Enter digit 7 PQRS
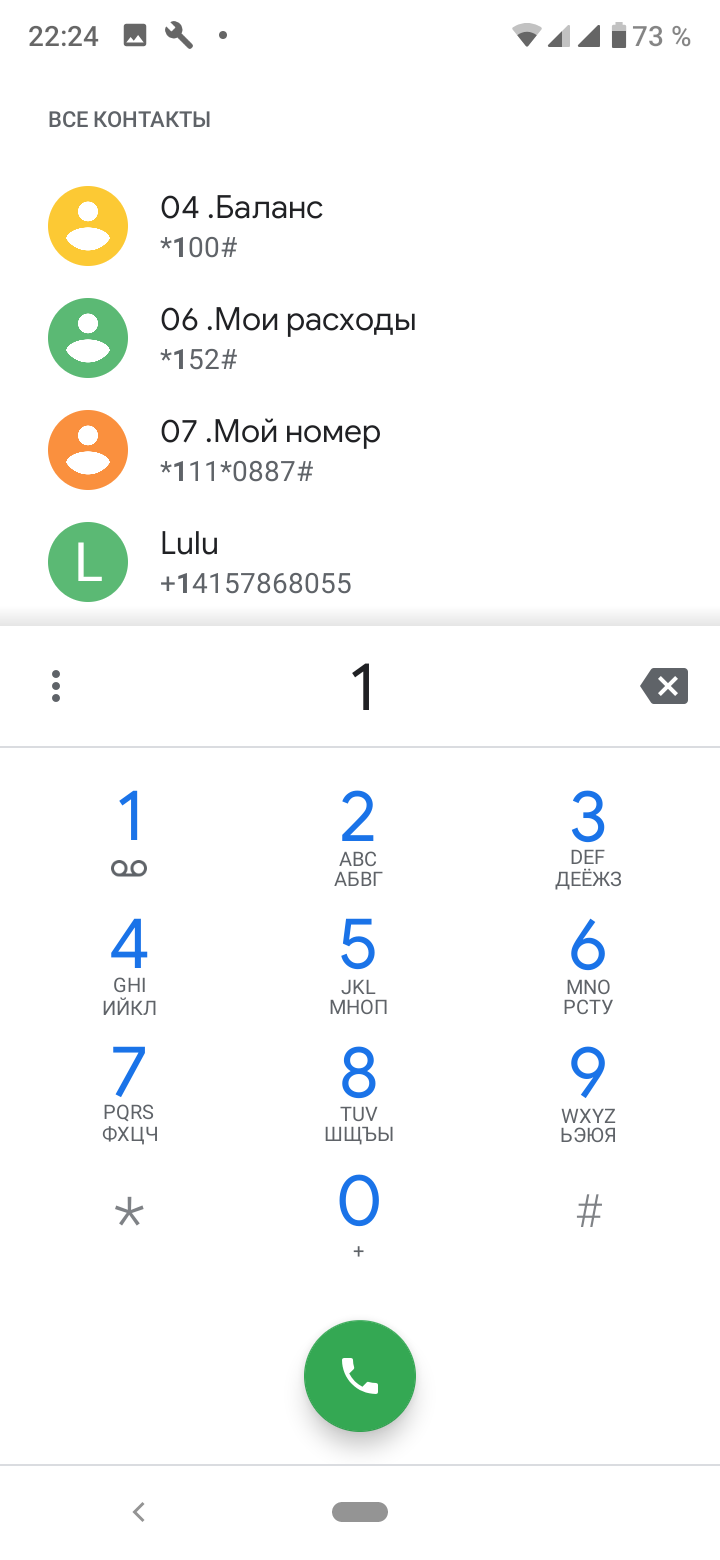This screenshot has width=720, height=1560. 130,1092
